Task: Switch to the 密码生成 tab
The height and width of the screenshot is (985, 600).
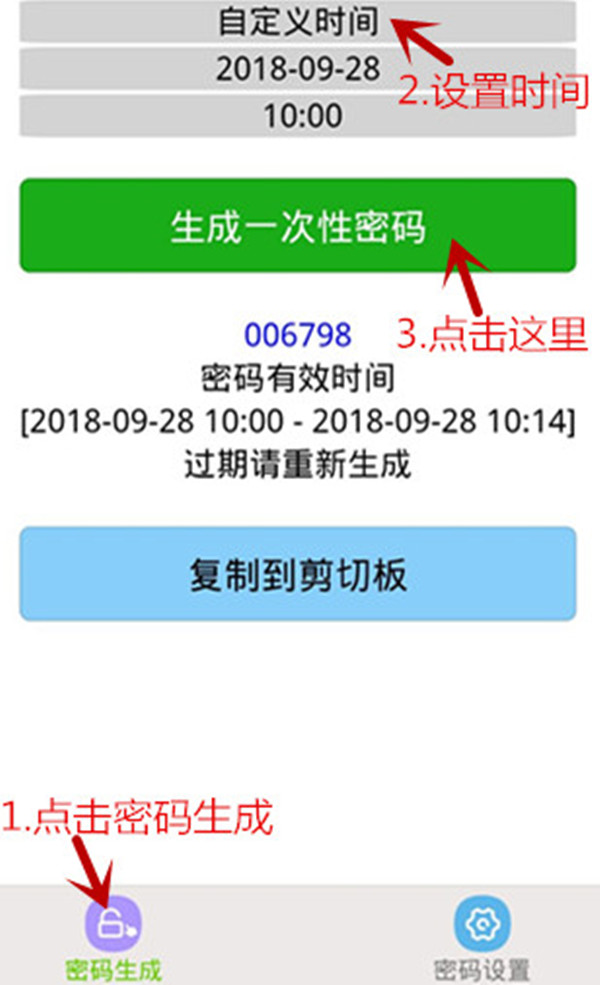Action: pyautogui.click(x=114, y=937)
